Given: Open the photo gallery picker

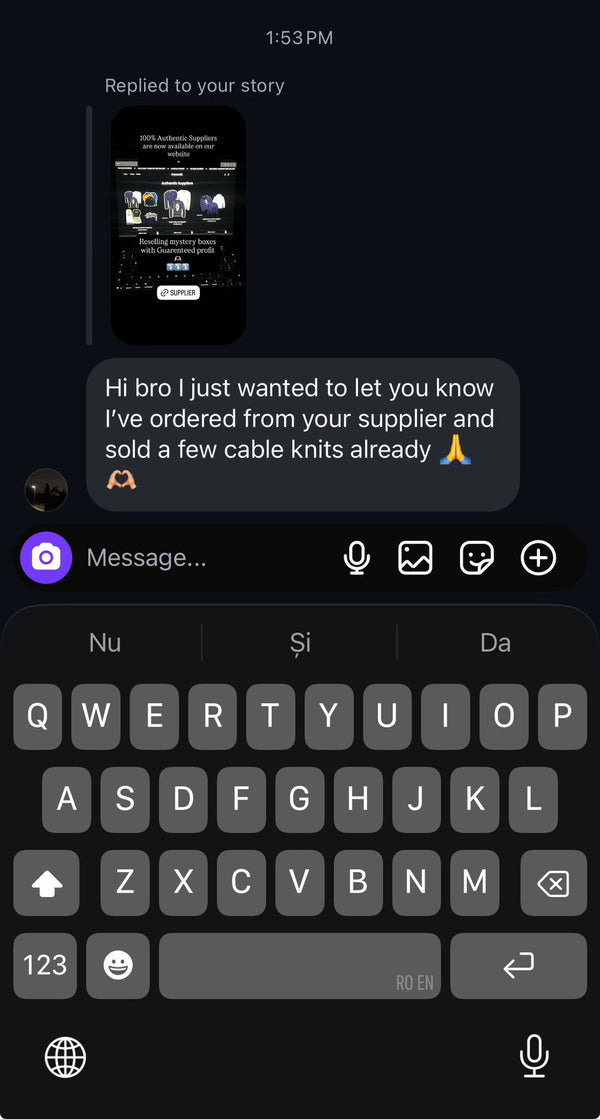Looking at the screenshot, I should click(415, 558).
